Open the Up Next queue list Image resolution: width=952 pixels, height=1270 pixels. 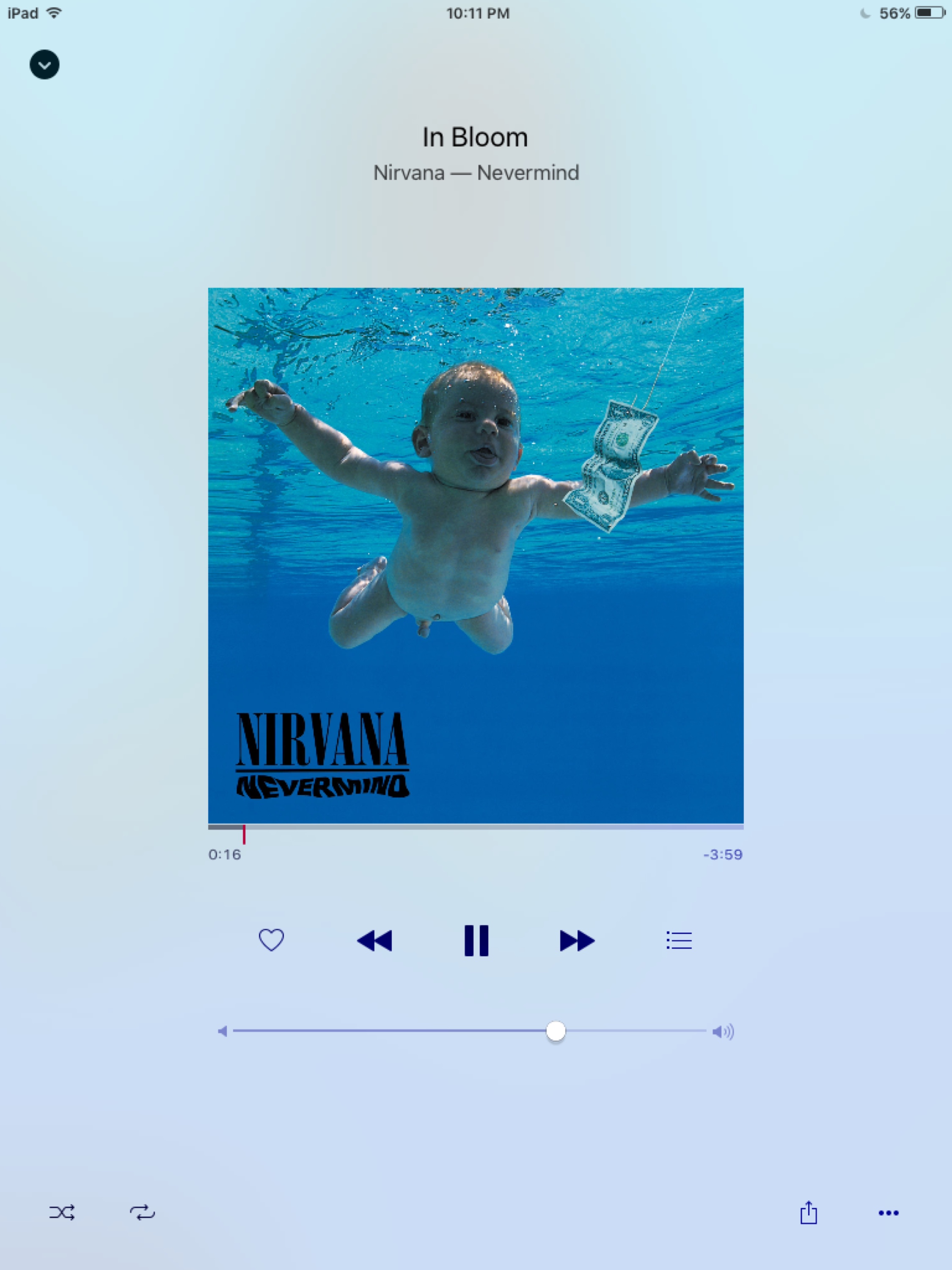(678, 941)
